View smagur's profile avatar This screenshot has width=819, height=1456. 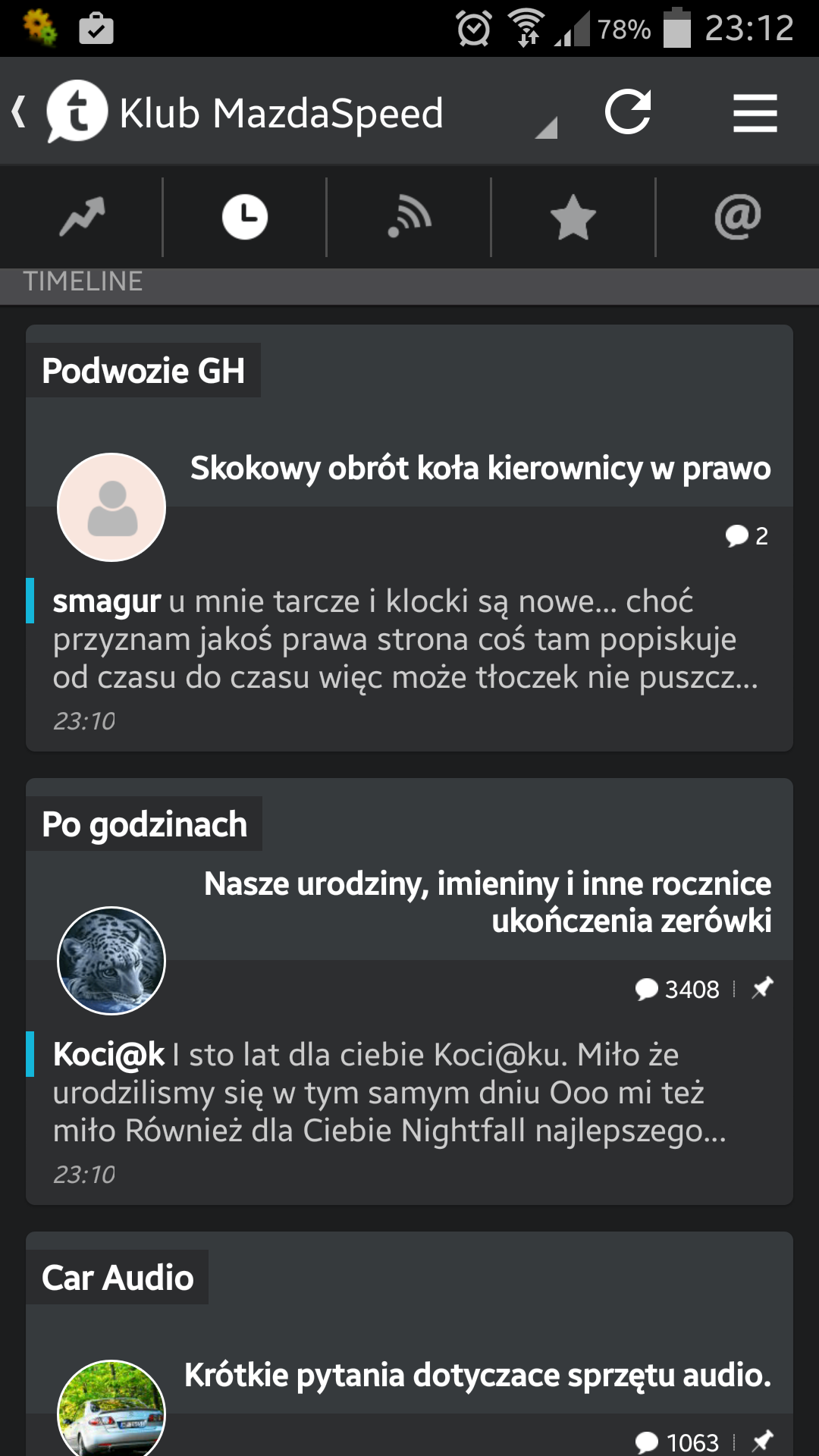point(111,507)
